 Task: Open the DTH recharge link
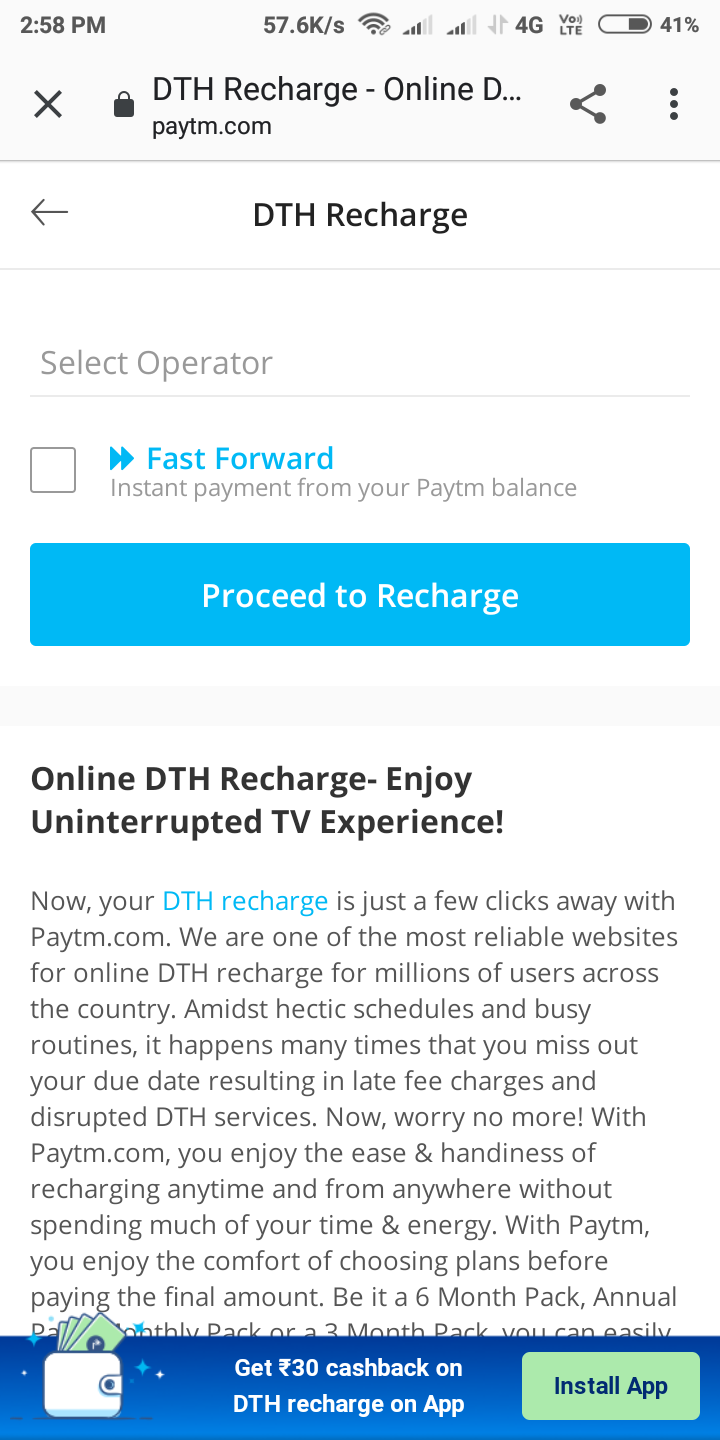(245, 901)
